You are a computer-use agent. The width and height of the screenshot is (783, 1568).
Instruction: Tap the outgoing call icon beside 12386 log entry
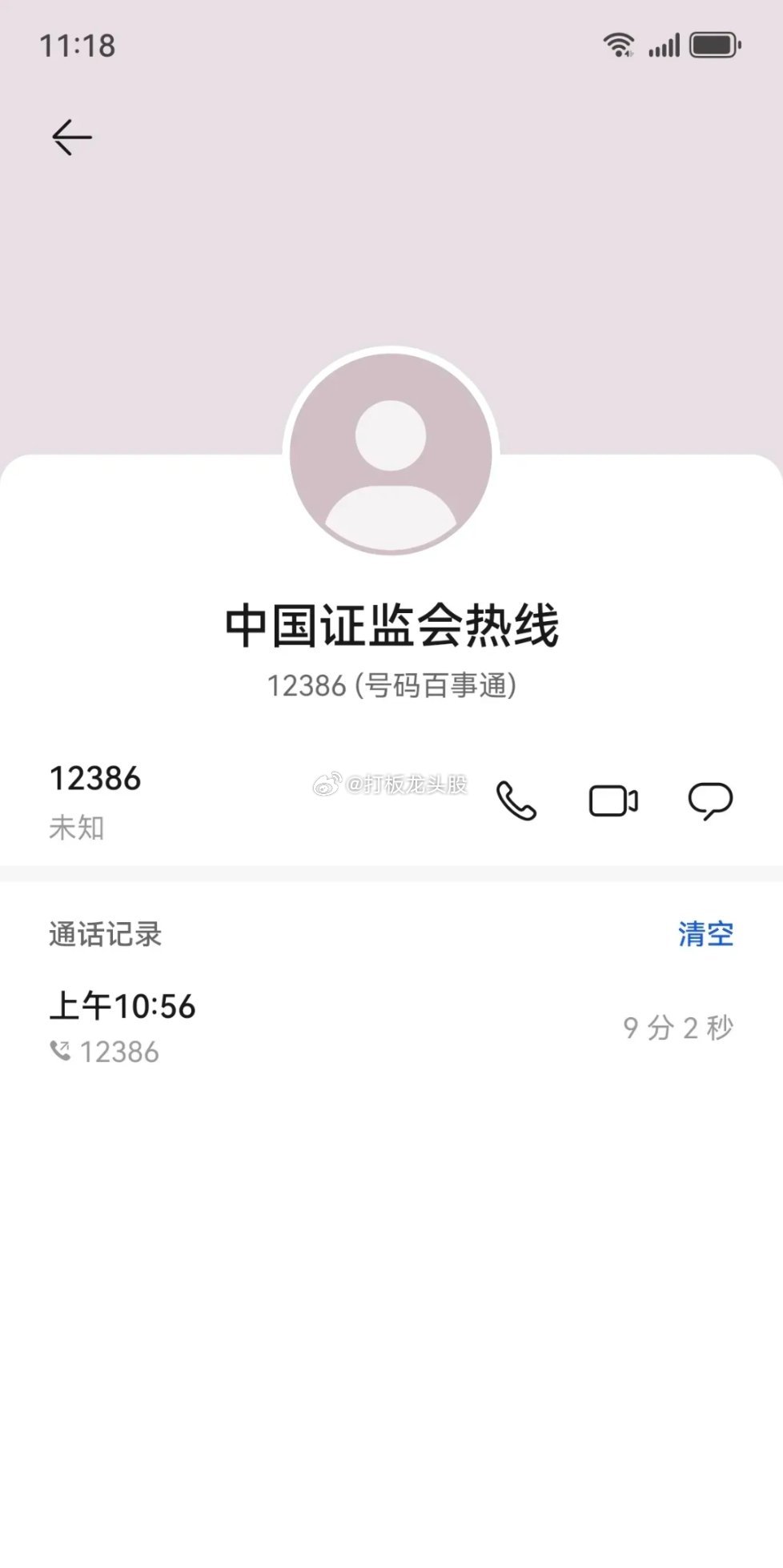[61, 1053]
